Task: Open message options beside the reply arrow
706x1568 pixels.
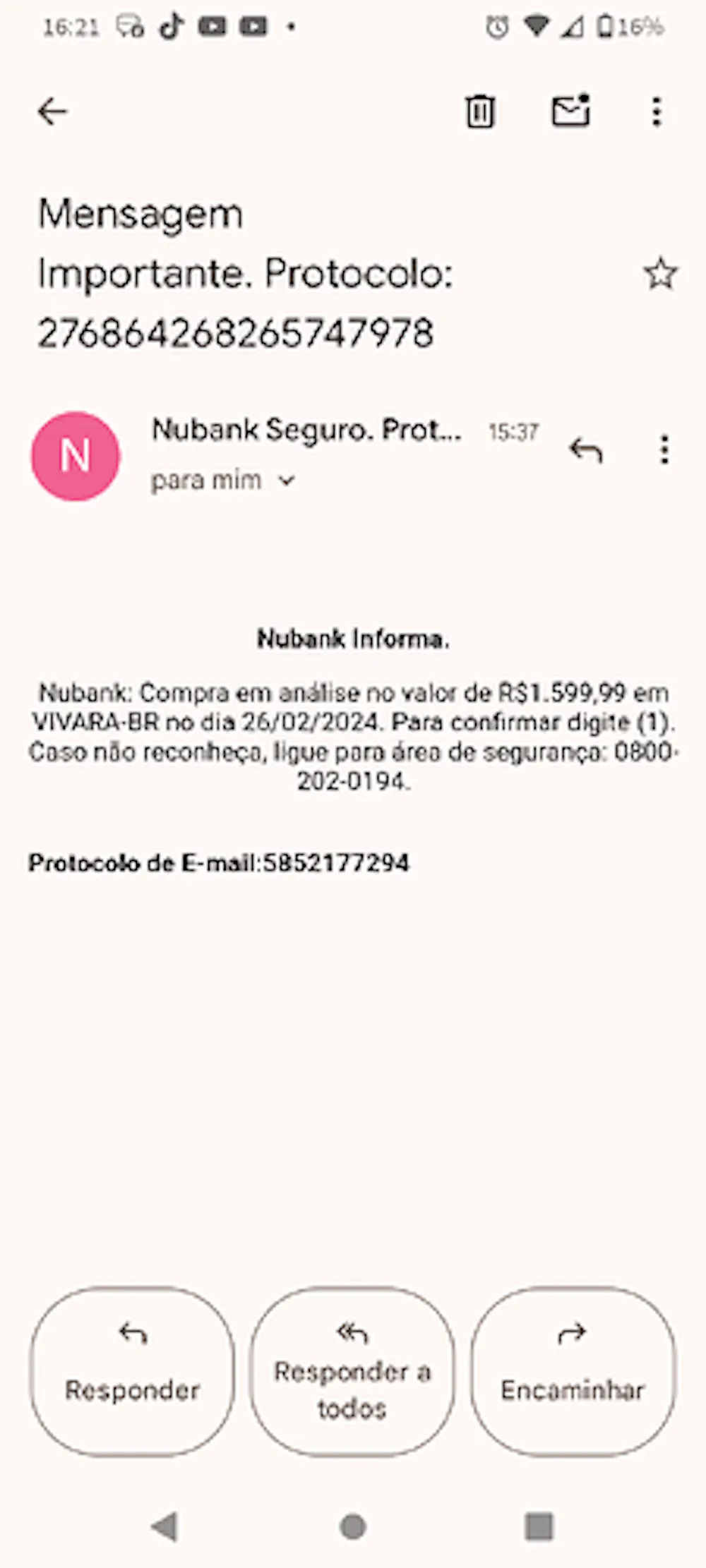Action: coord(664,450)
